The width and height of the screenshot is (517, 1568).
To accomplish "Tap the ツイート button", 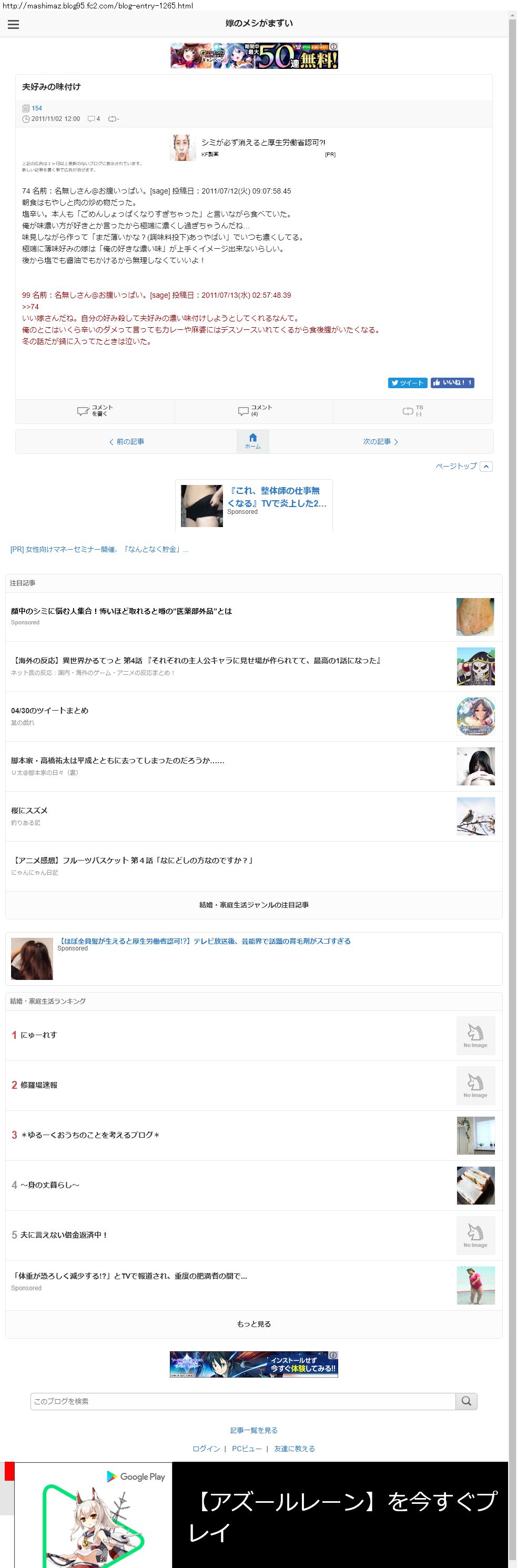I will [x=408, y=383].
